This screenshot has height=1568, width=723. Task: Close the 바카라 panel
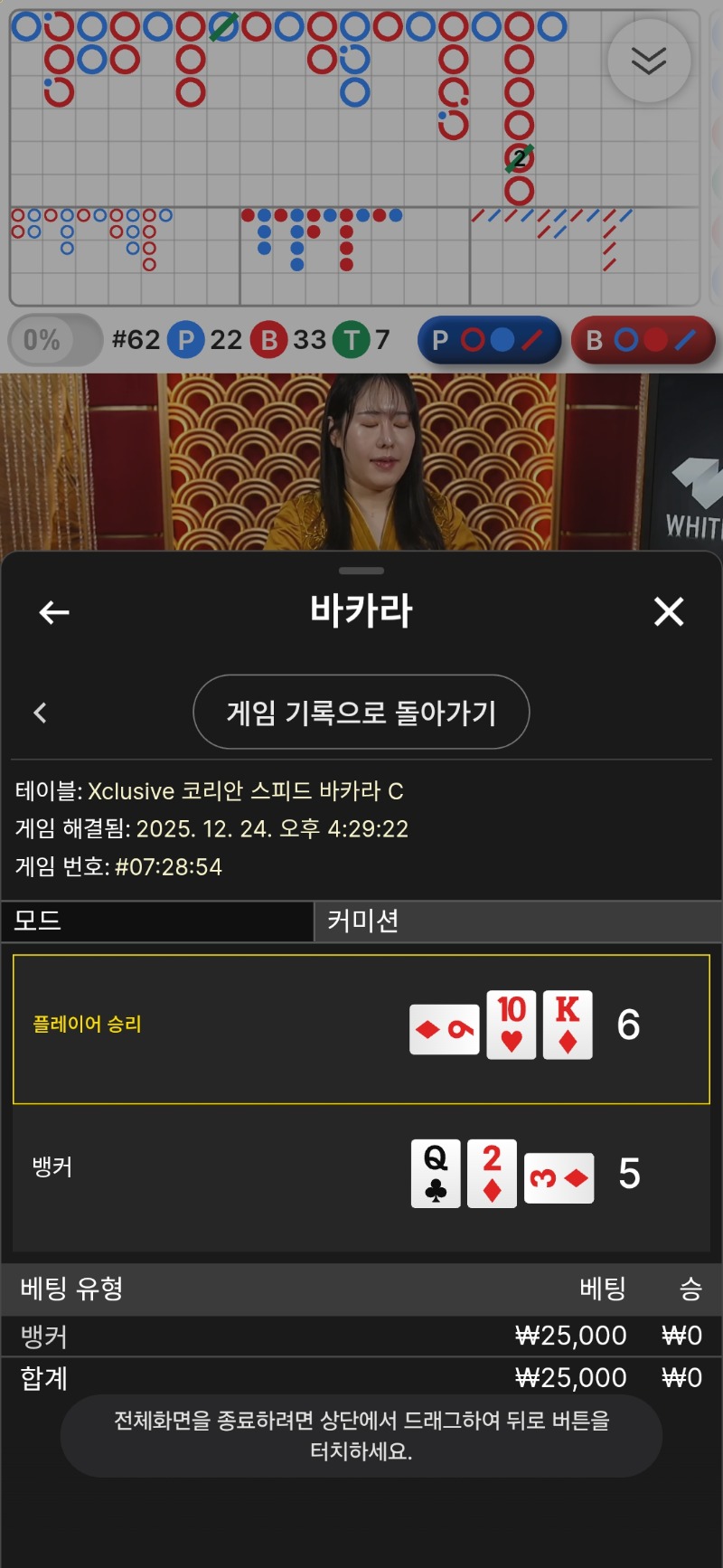pos(669,612)
